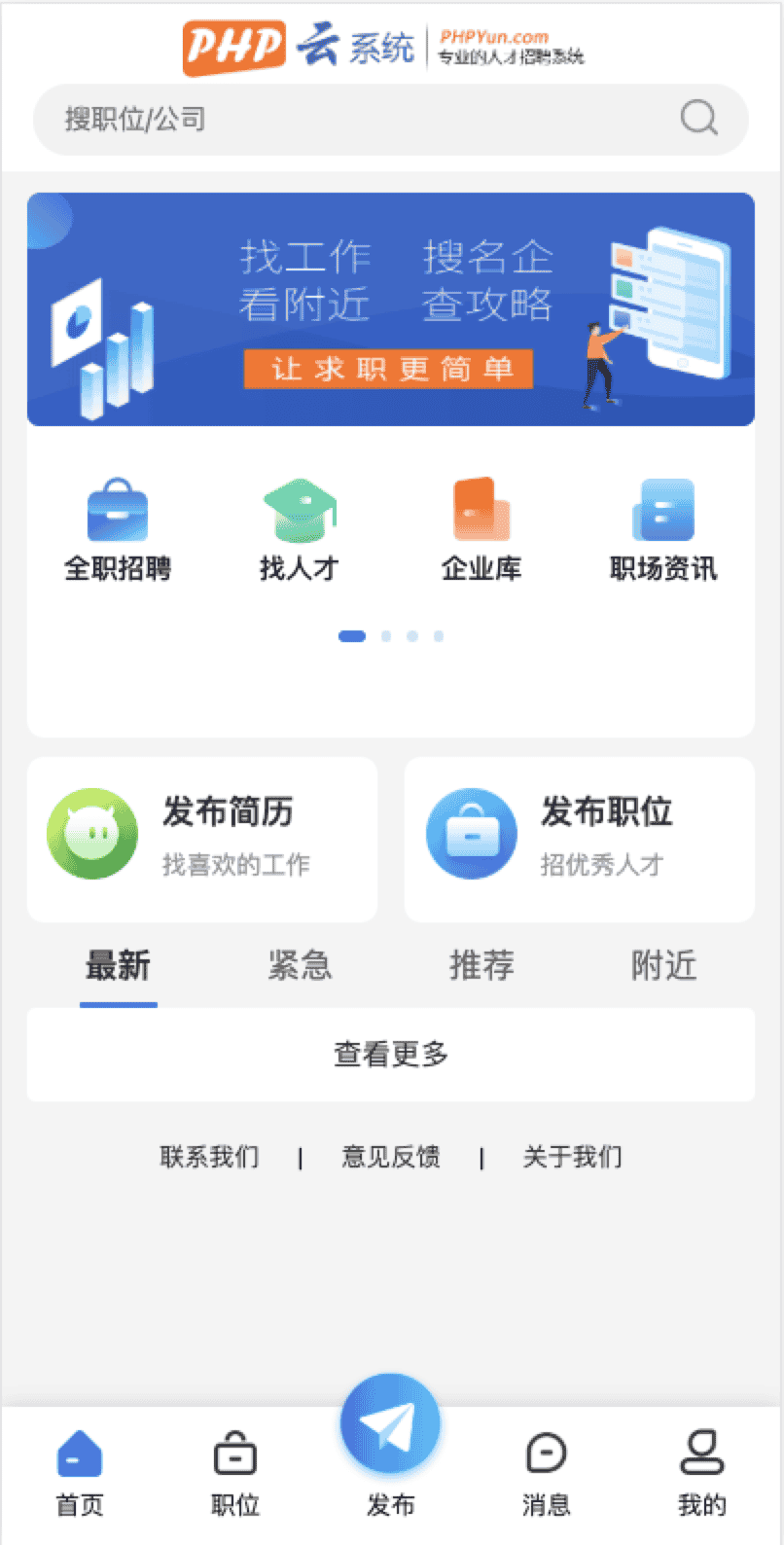The width and height of the screenshot is (784, 1545).
Task: Open the 发布职位 card
Action: pos(580,839)
